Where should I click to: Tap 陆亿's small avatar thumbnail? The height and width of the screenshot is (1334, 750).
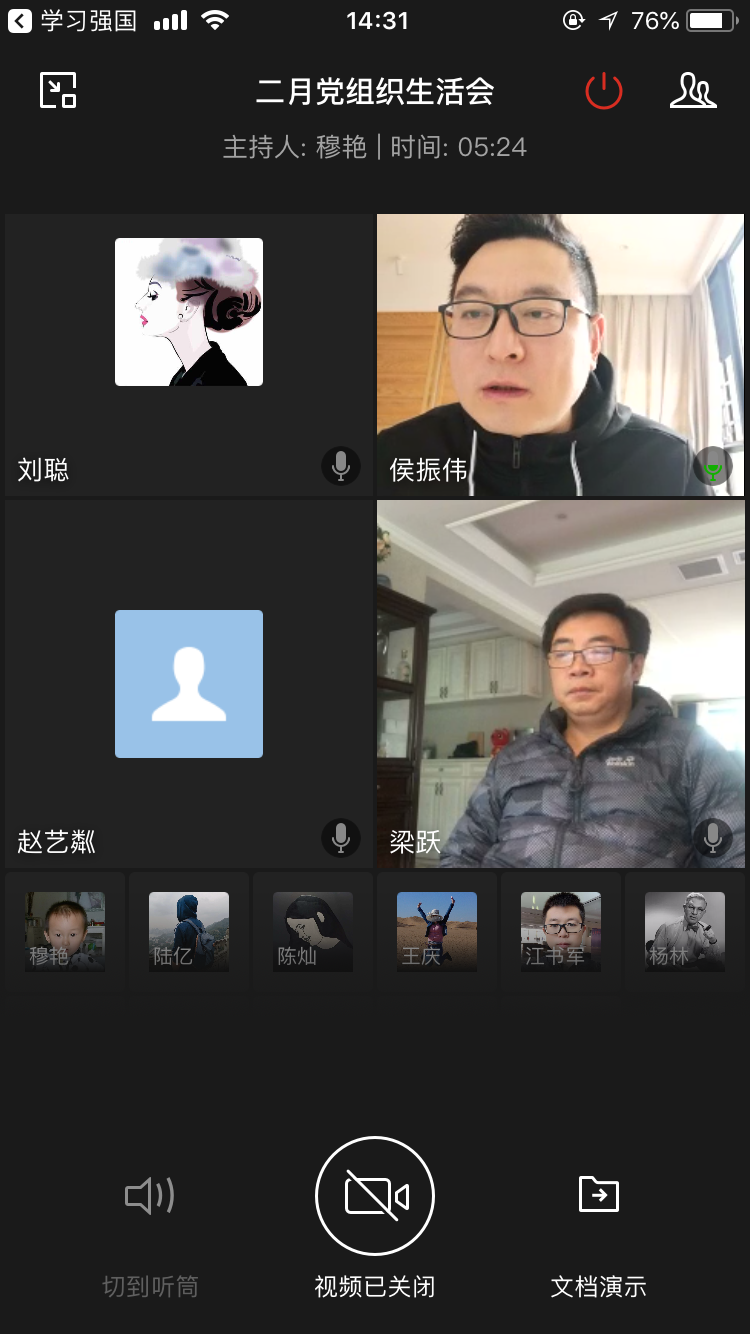click(x=189, y=931)
